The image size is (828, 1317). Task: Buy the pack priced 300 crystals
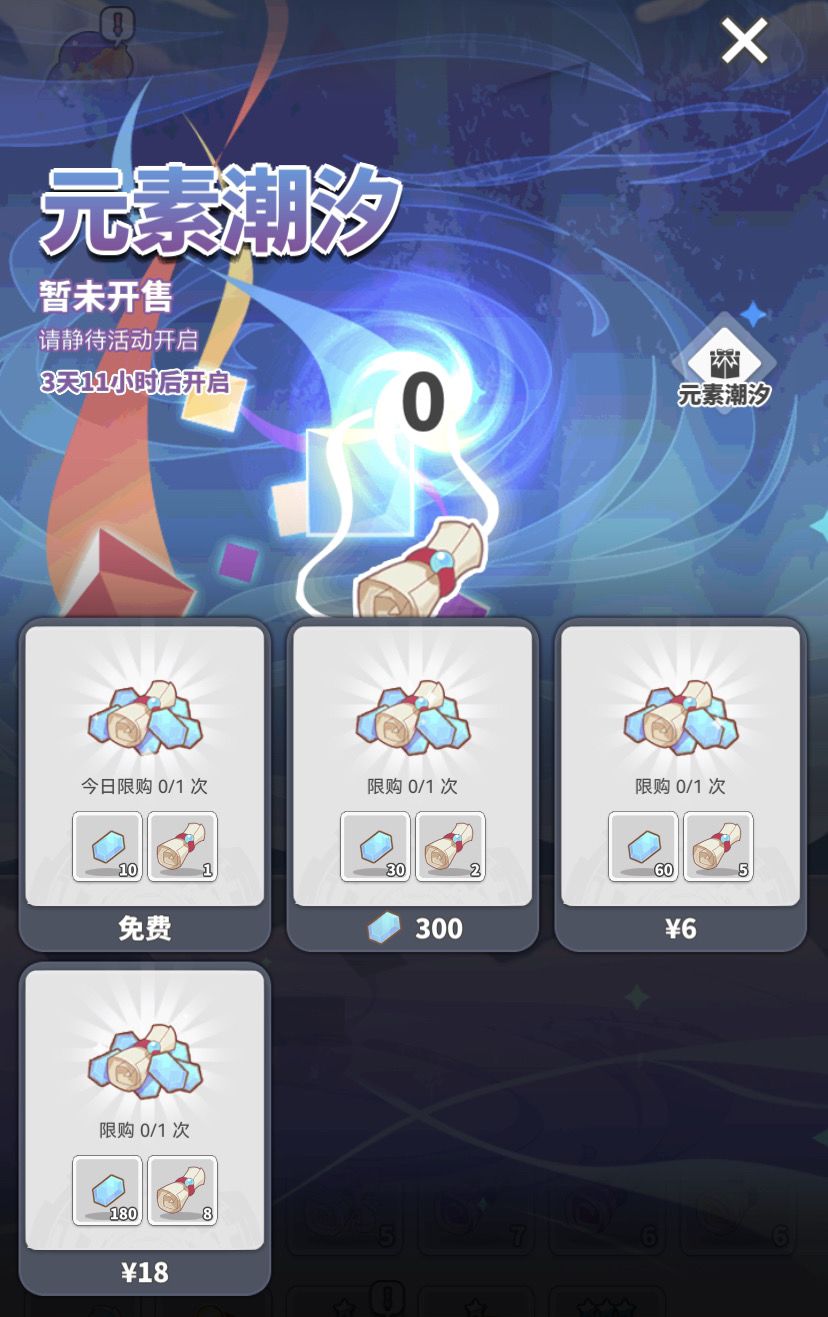click(x=412, y=928)
